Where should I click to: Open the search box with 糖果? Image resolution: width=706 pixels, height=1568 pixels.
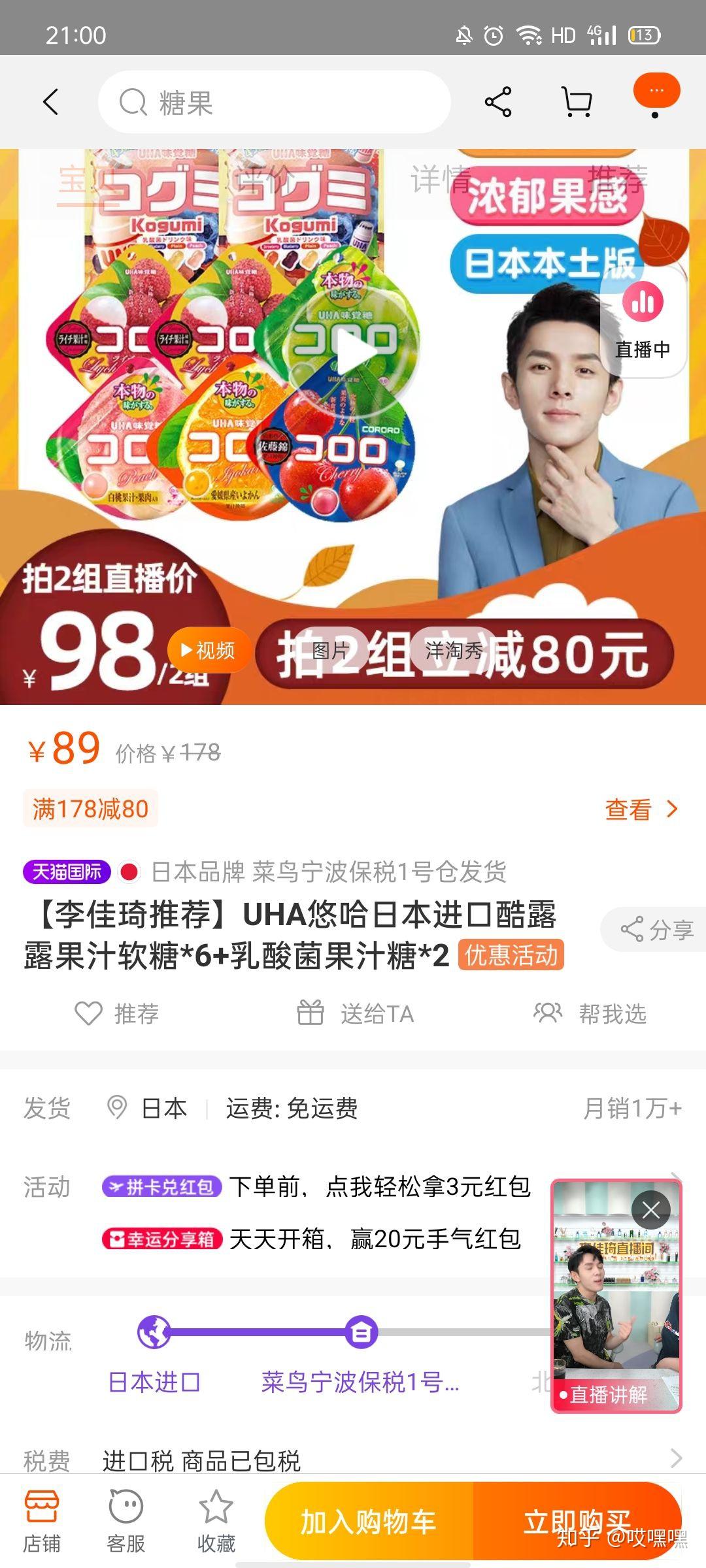point(275,103)
